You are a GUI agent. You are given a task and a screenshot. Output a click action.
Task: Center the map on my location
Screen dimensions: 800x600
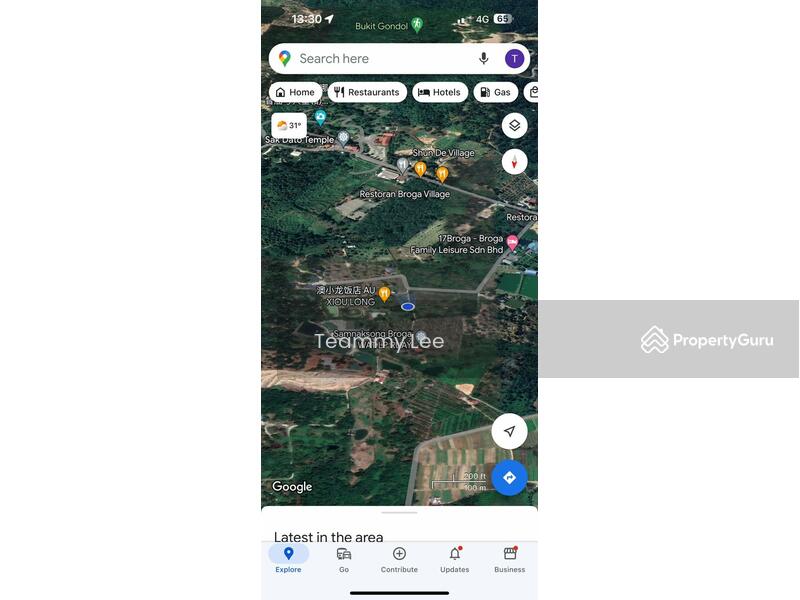click(x=509, y=431)
